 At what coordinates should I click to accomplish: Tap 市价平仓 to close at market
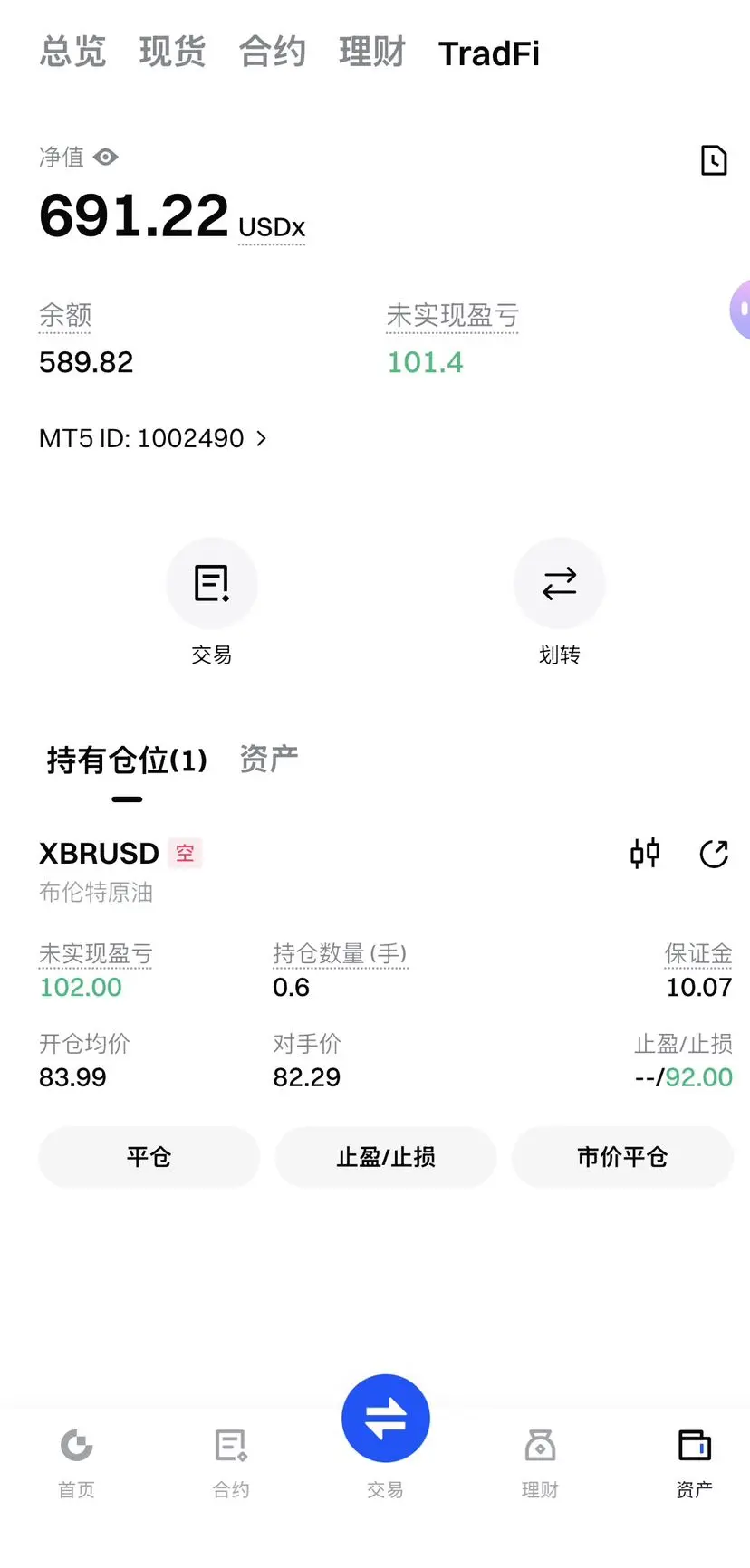click(x=622, y=1157)
